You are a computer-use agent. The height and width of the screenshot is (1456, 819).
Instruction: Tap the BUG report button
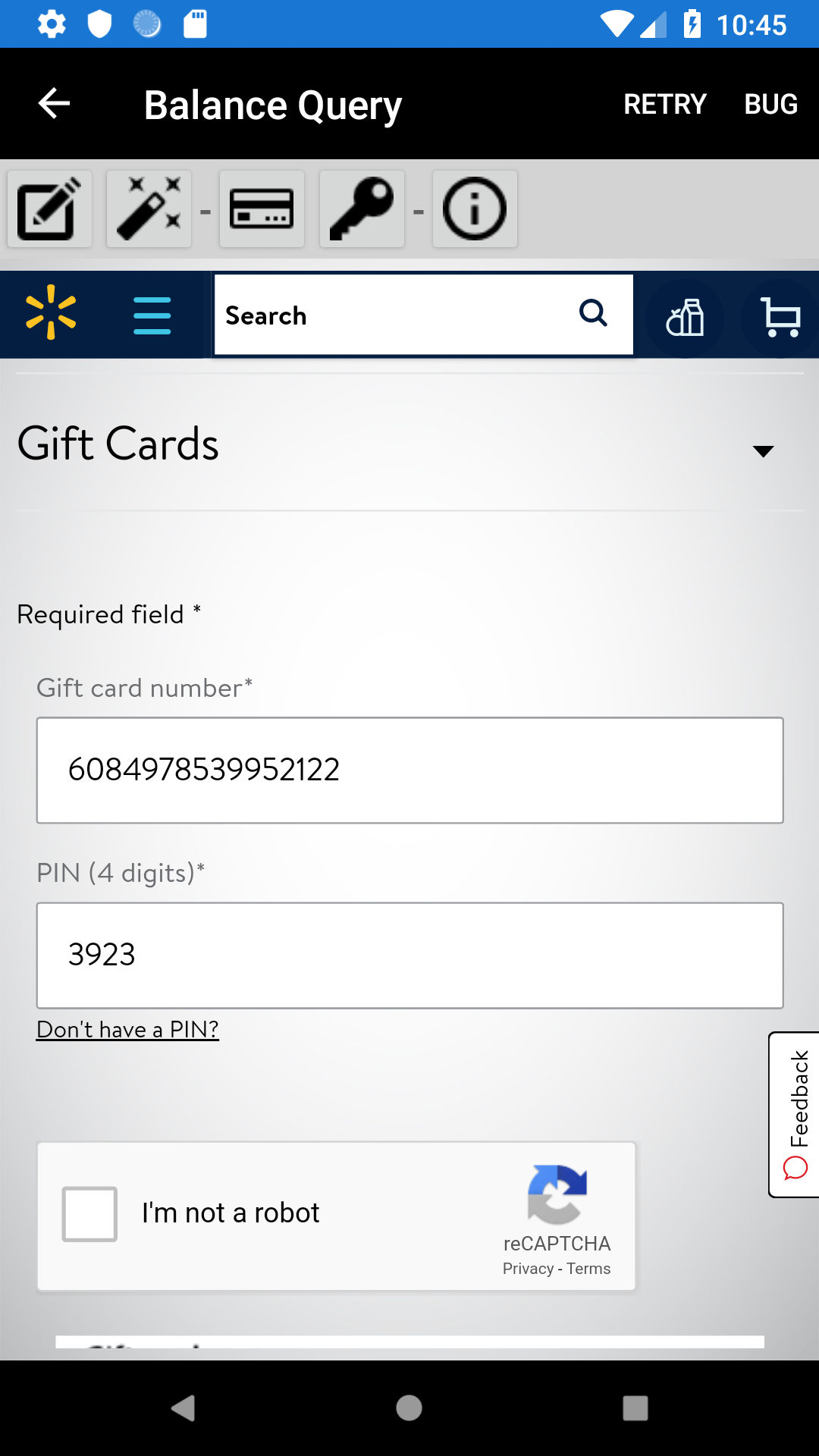770,104
